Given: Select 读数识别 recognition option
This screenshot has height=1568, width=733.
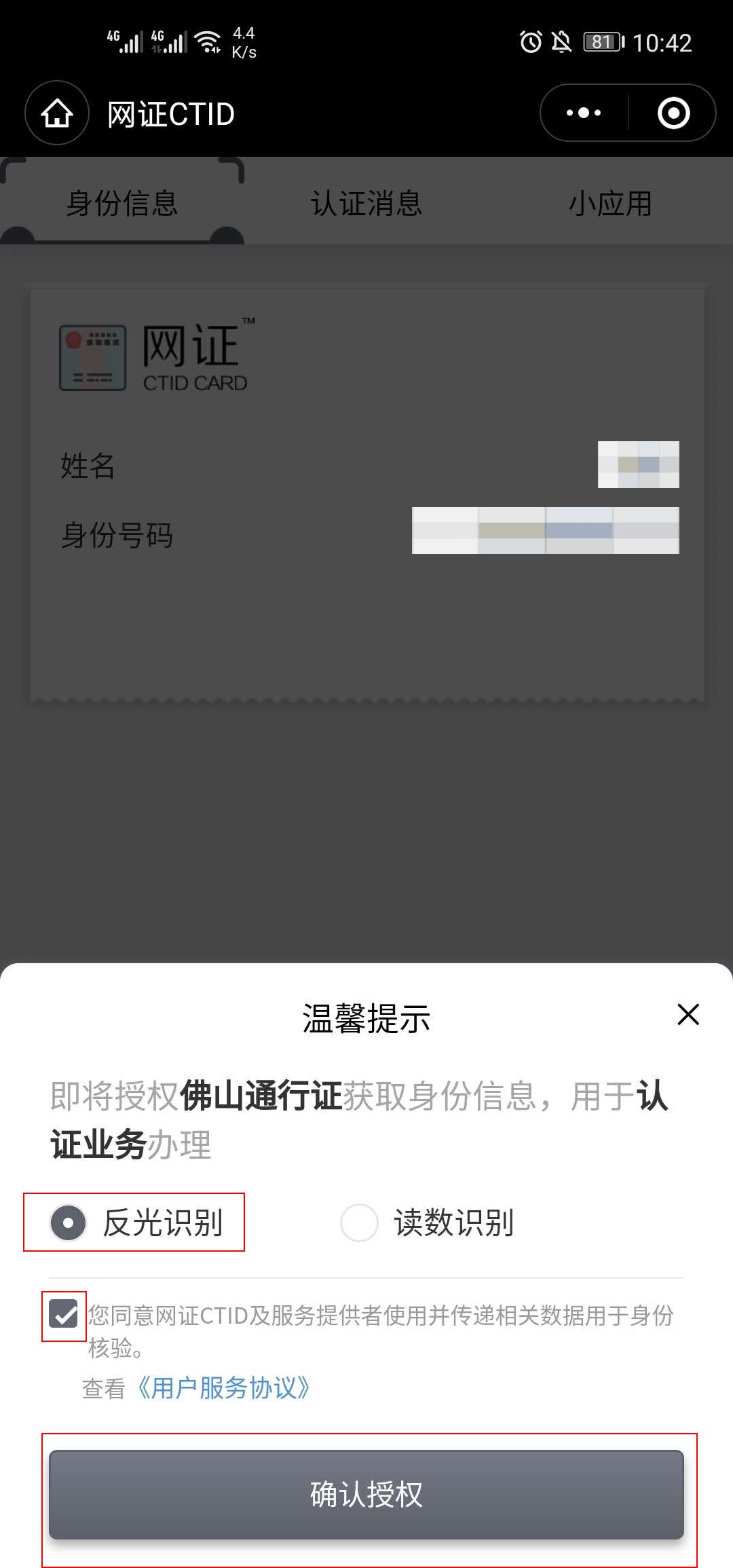Looking at the screenshot, I should [359, 1222].
